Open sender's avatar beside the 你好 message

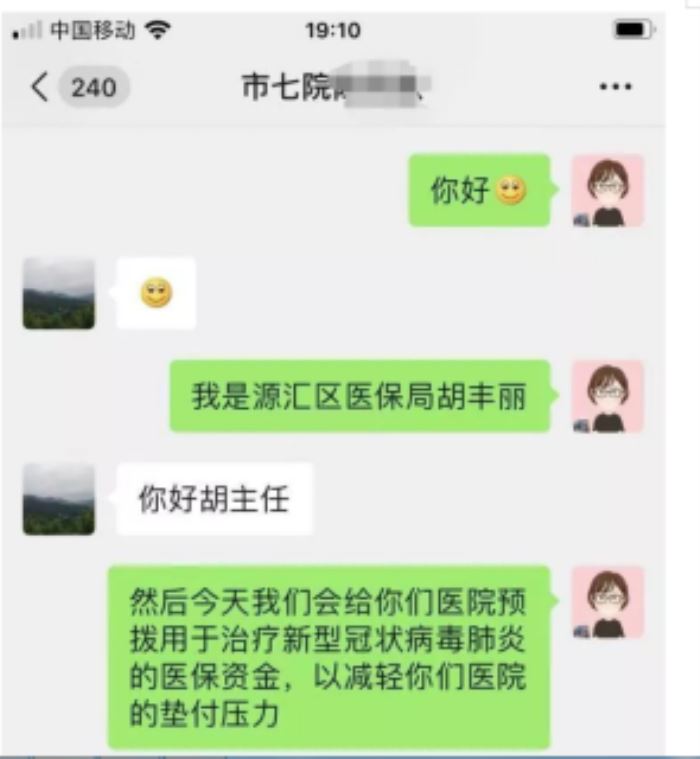[606, 191]
